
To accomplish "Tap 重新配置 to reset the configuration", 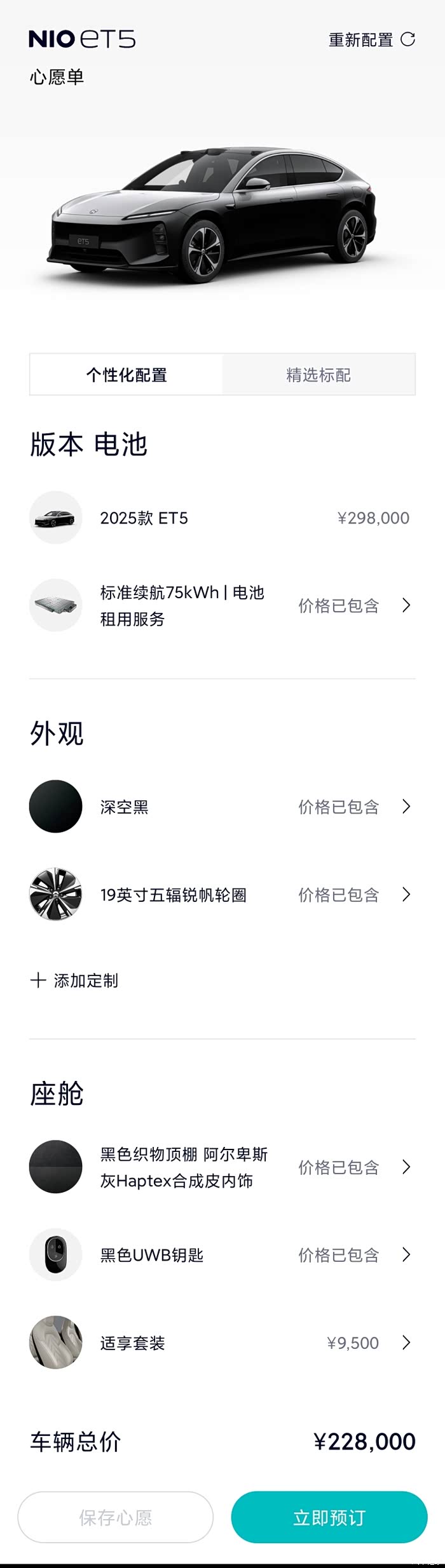I will tap(371, 40).
